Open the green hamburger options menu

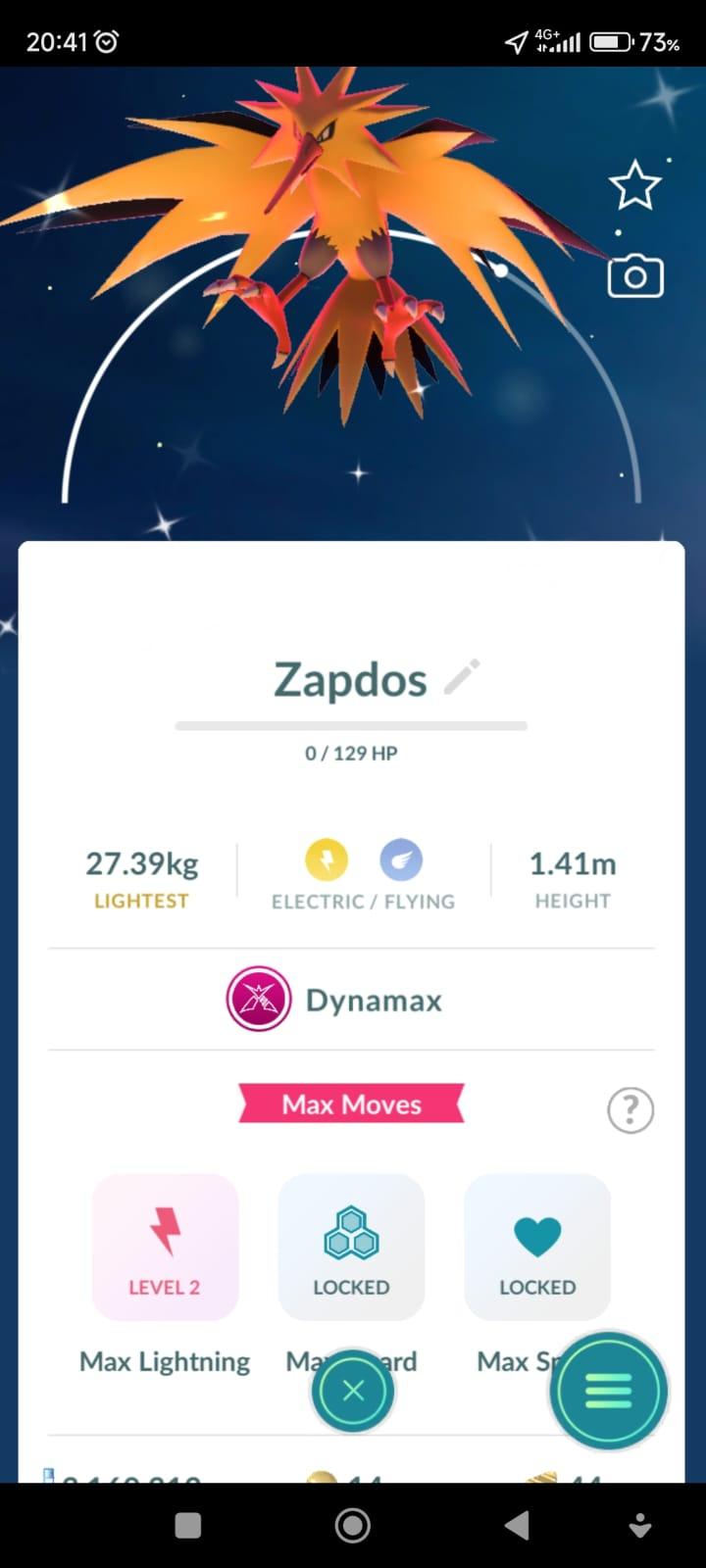pyautogui.click(x=609, y=1391)
